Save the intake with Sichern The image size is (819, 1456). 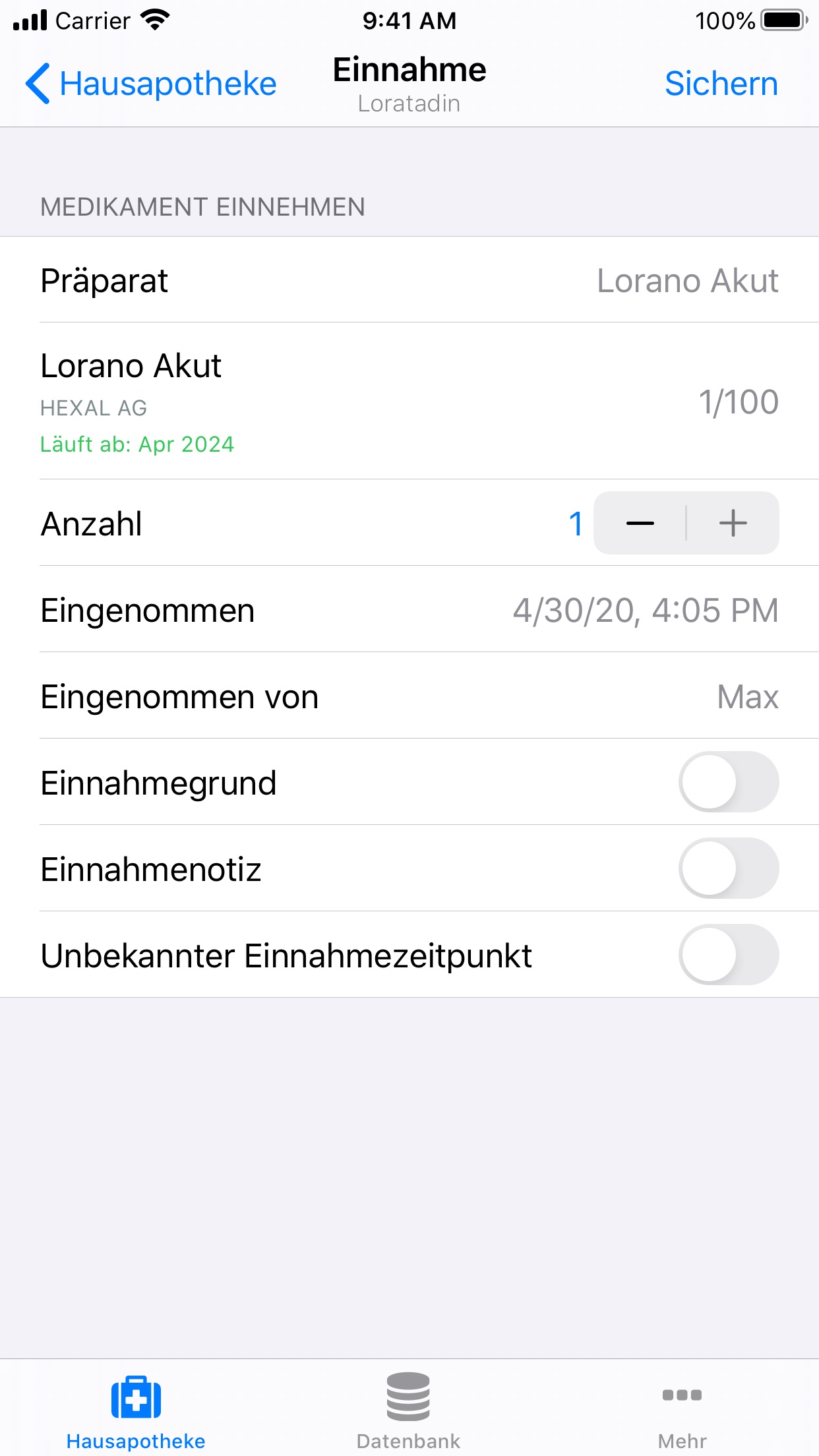721,84
